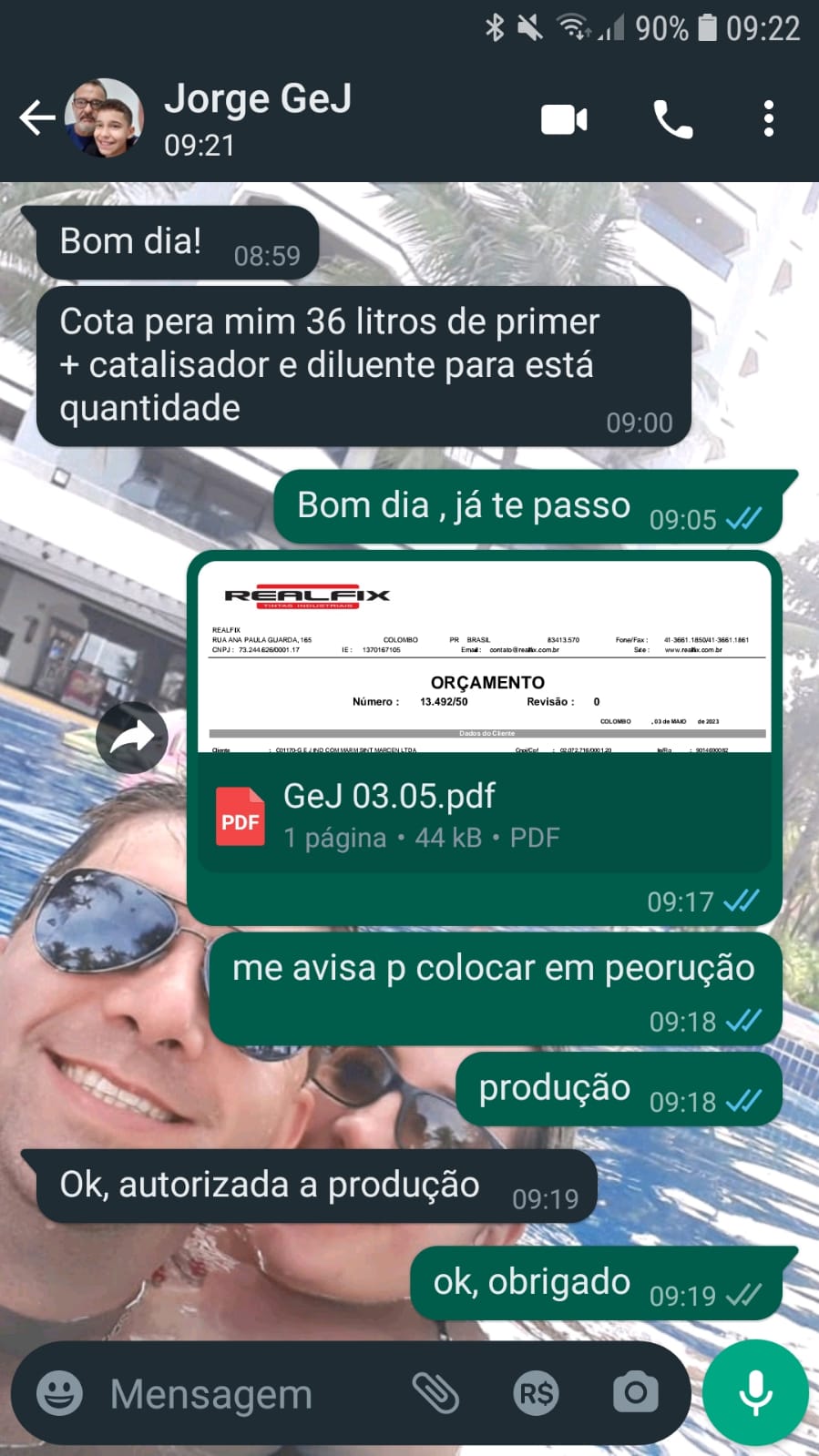
Task: Open the camera to send a photo
Action: click(635, 1393)
